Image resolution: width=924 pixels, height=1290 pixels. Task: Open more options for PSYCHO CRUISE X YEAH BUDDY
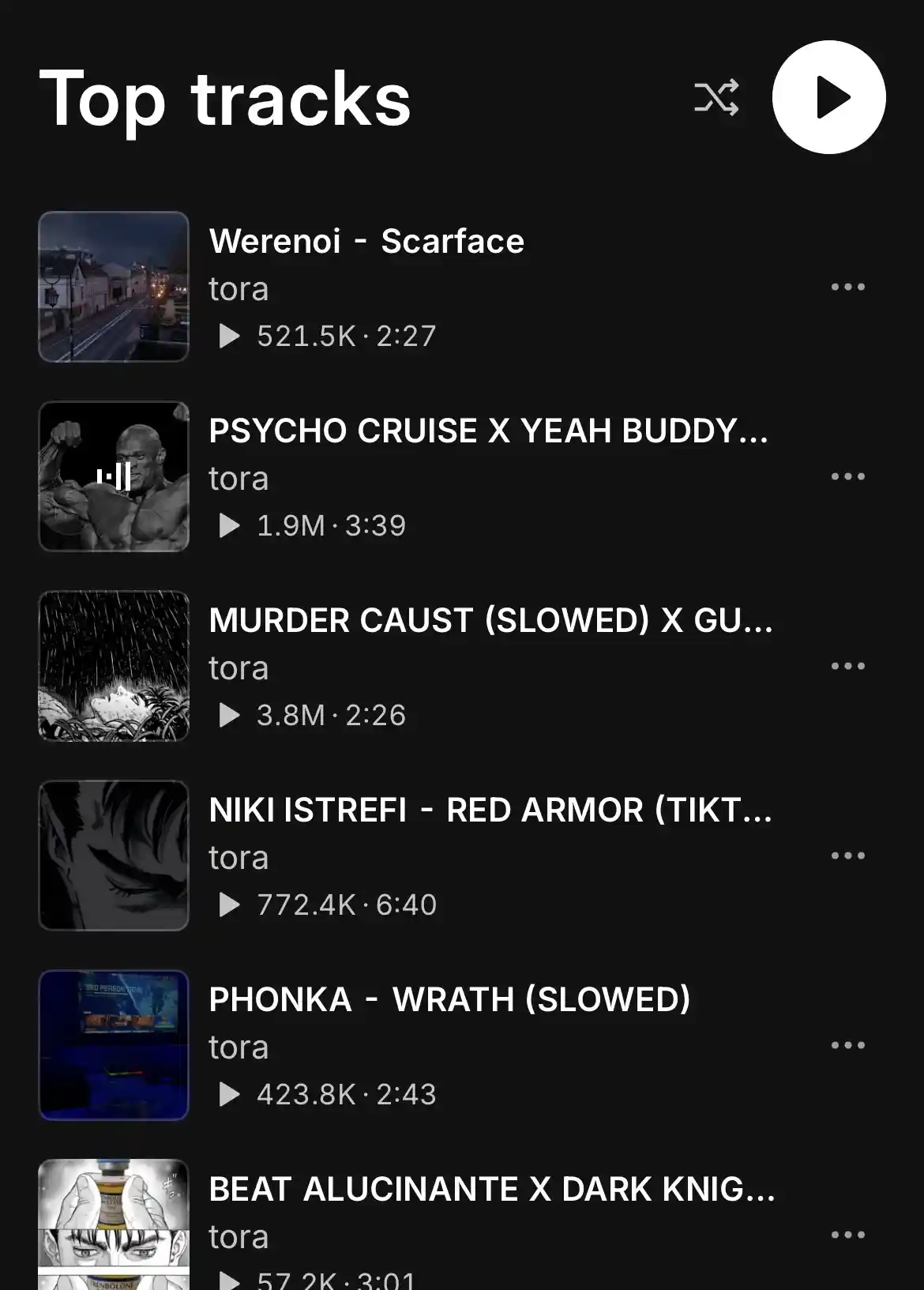(x=849, y=476)
